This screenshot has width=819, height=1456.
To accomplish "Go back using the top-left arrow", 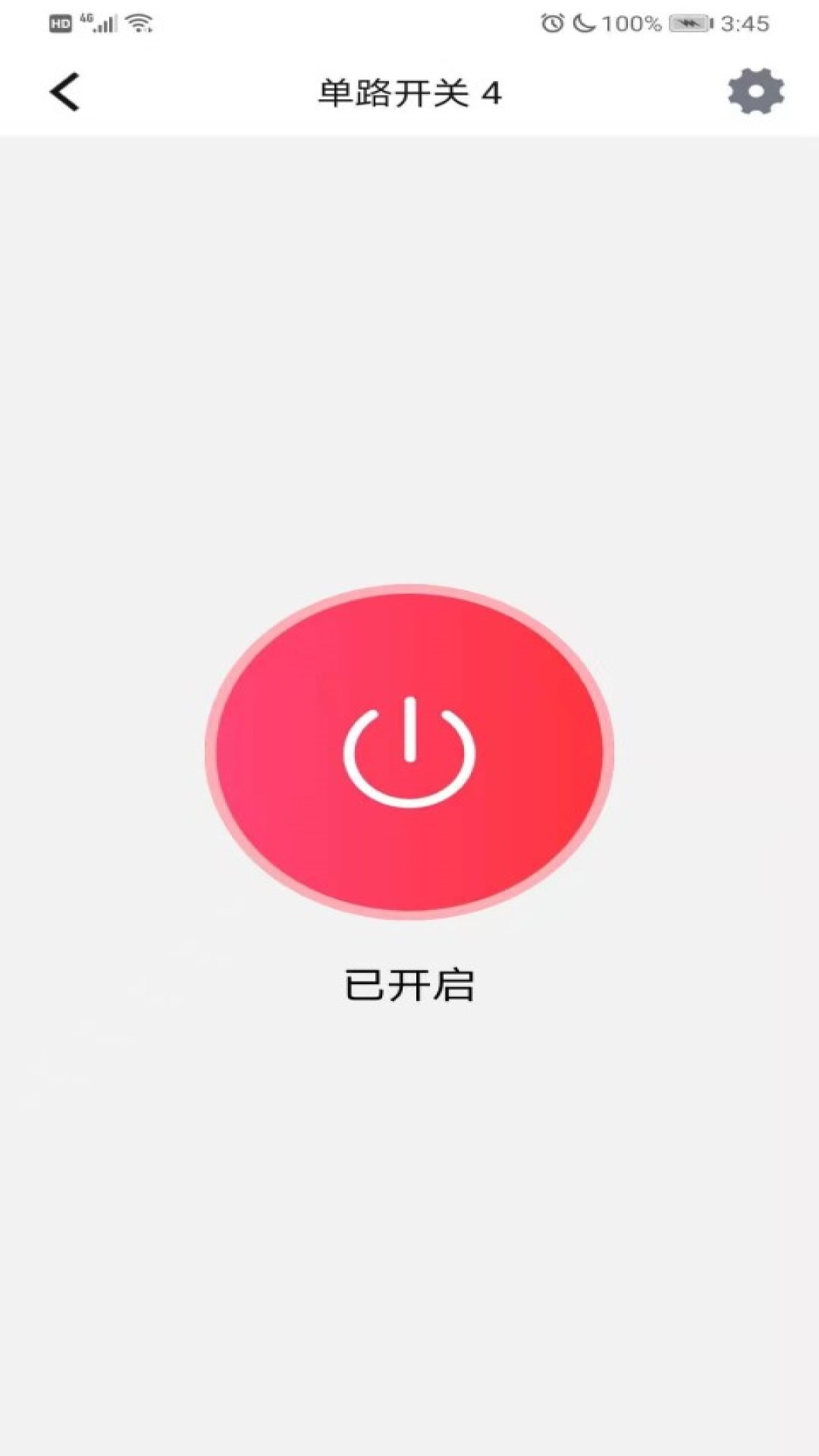I will [65, 93].
